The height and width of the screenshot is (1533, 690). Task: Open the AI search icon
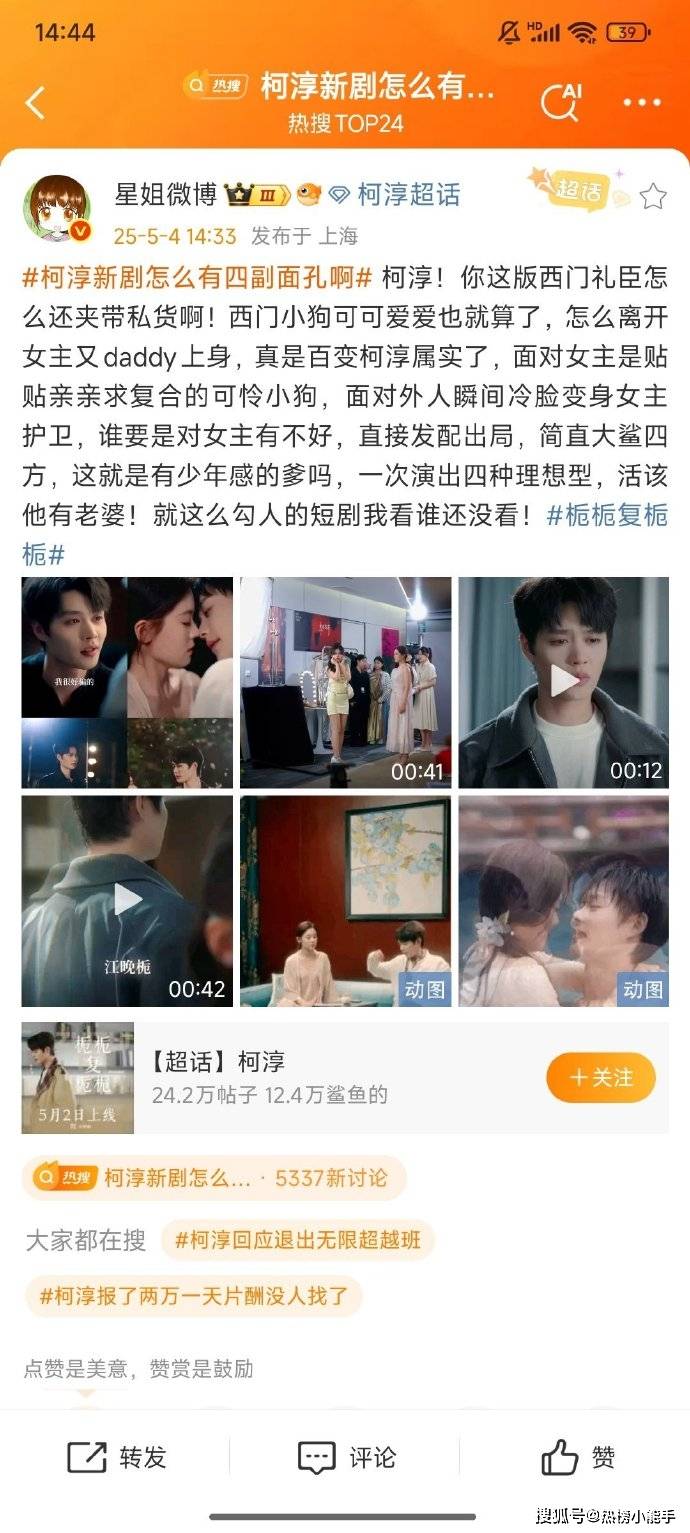pos(560,102)
